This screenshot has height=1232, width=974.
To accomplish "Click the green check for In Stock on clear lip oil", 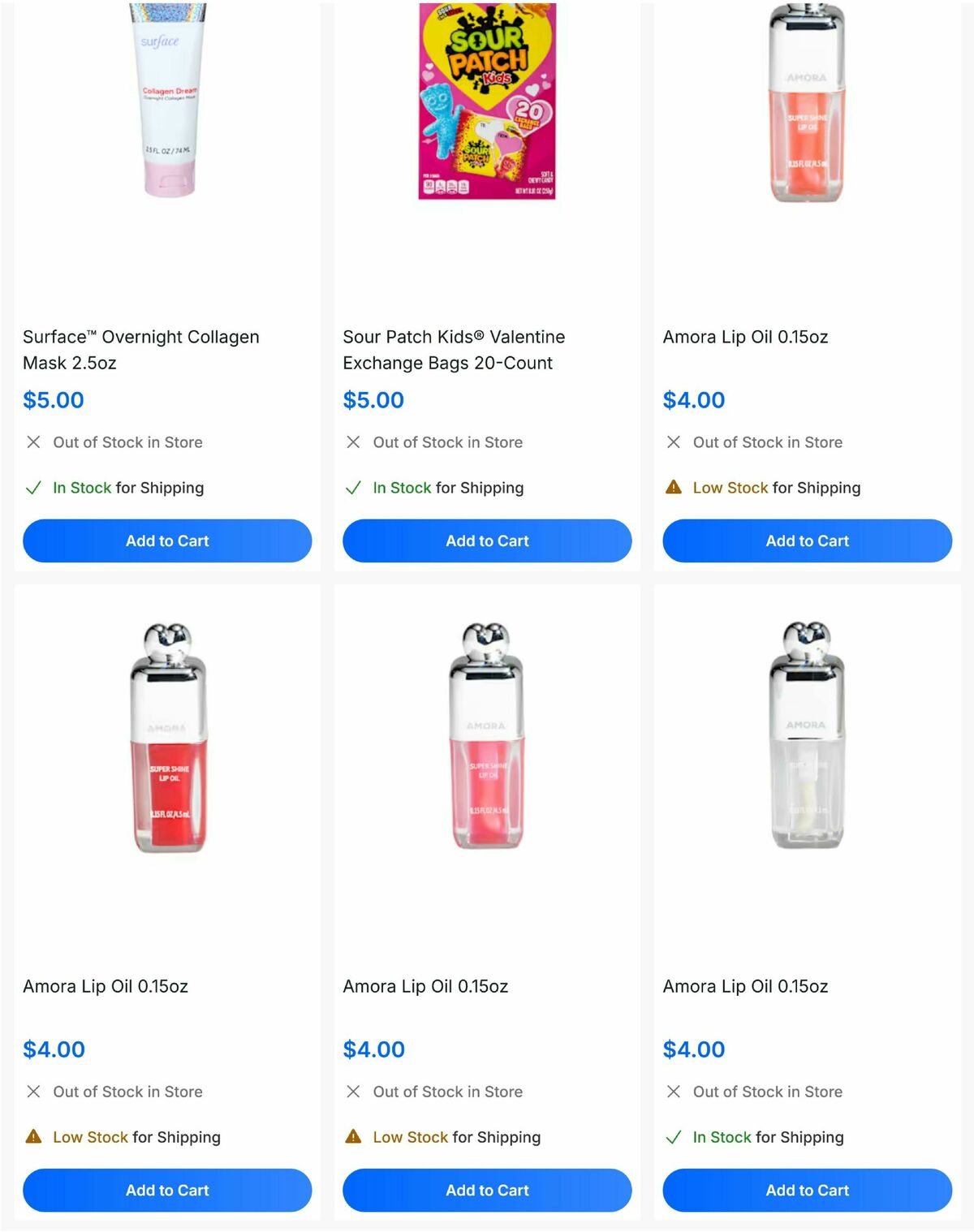I will tap(673, 1137).
